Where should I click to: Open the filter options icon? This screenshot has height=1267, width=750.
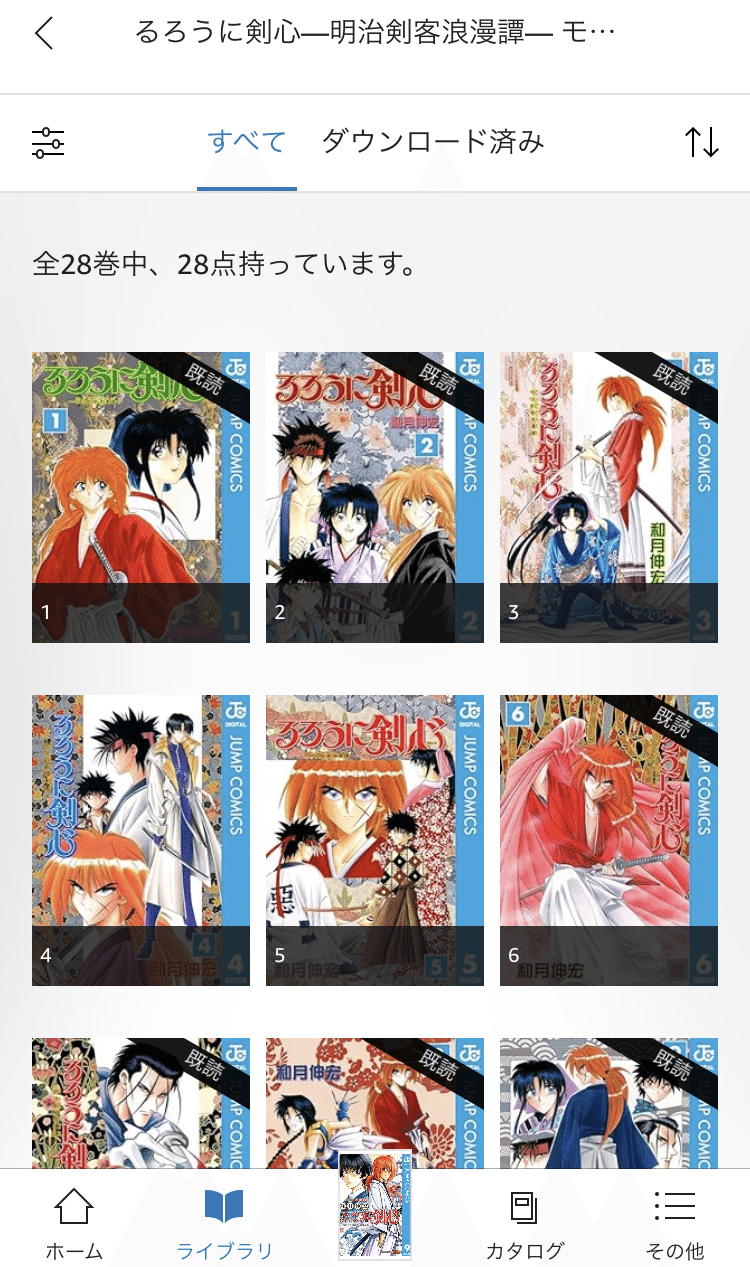[x=48, y=143]
